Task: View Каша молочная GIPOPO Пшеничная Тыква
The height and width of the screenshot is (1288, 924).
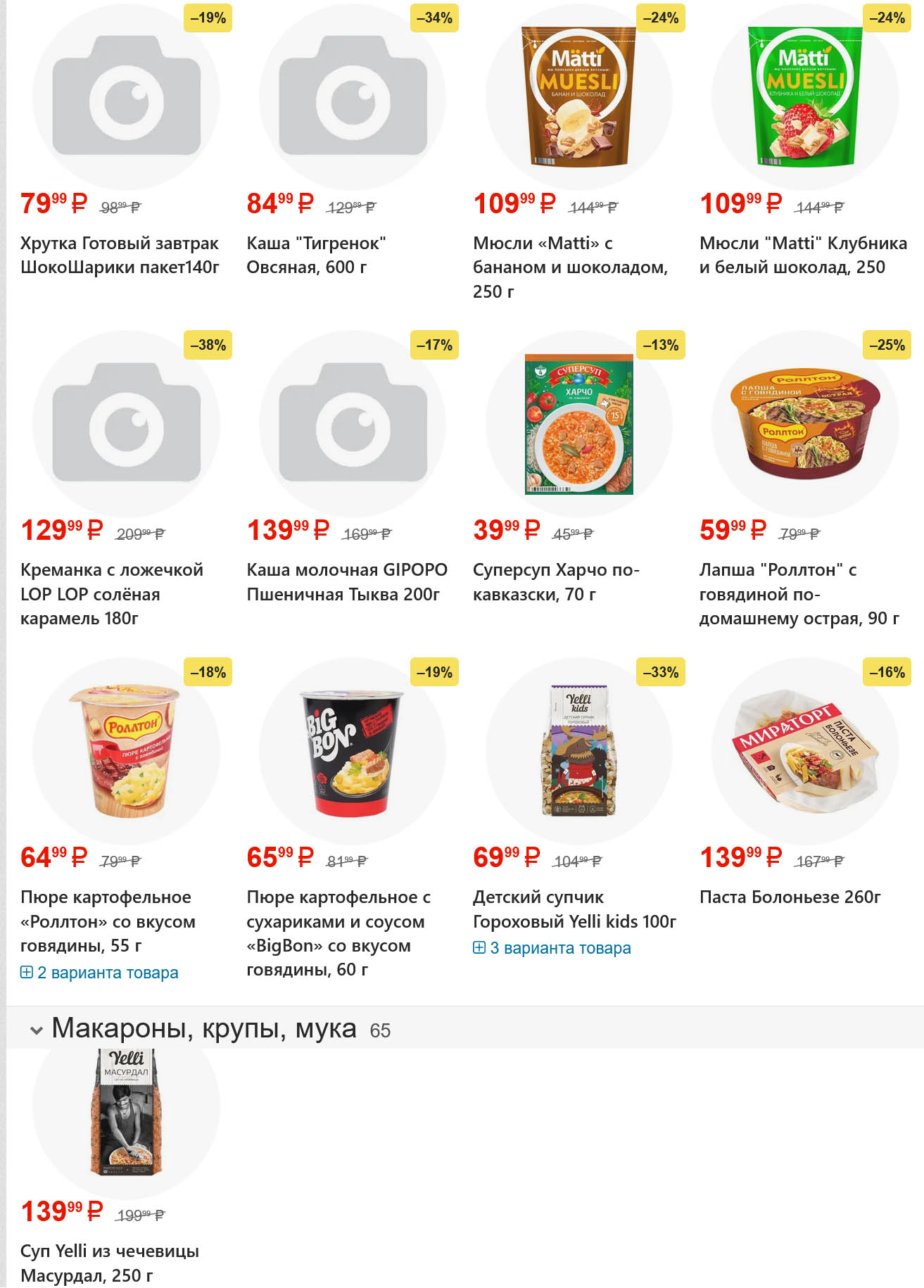Action: pos(346,581)
